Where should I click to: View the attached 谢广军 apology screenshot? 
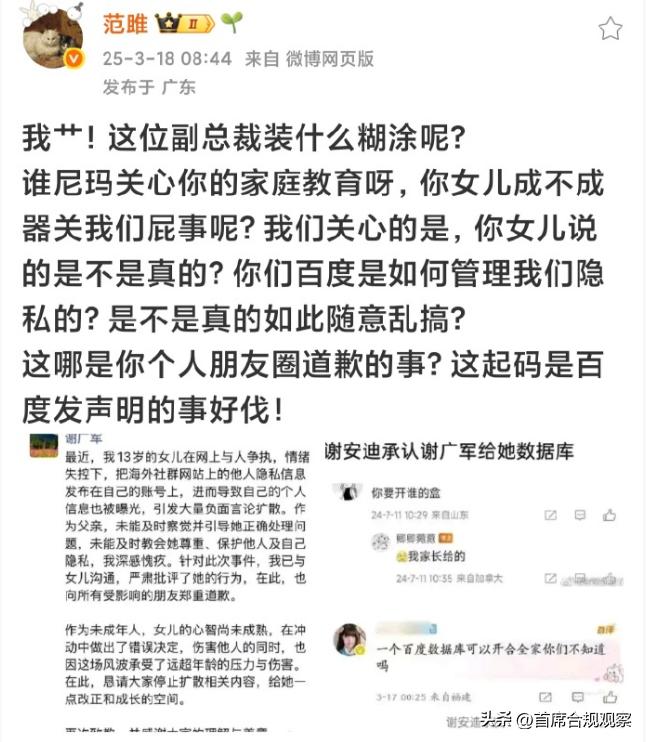[166, 585]
